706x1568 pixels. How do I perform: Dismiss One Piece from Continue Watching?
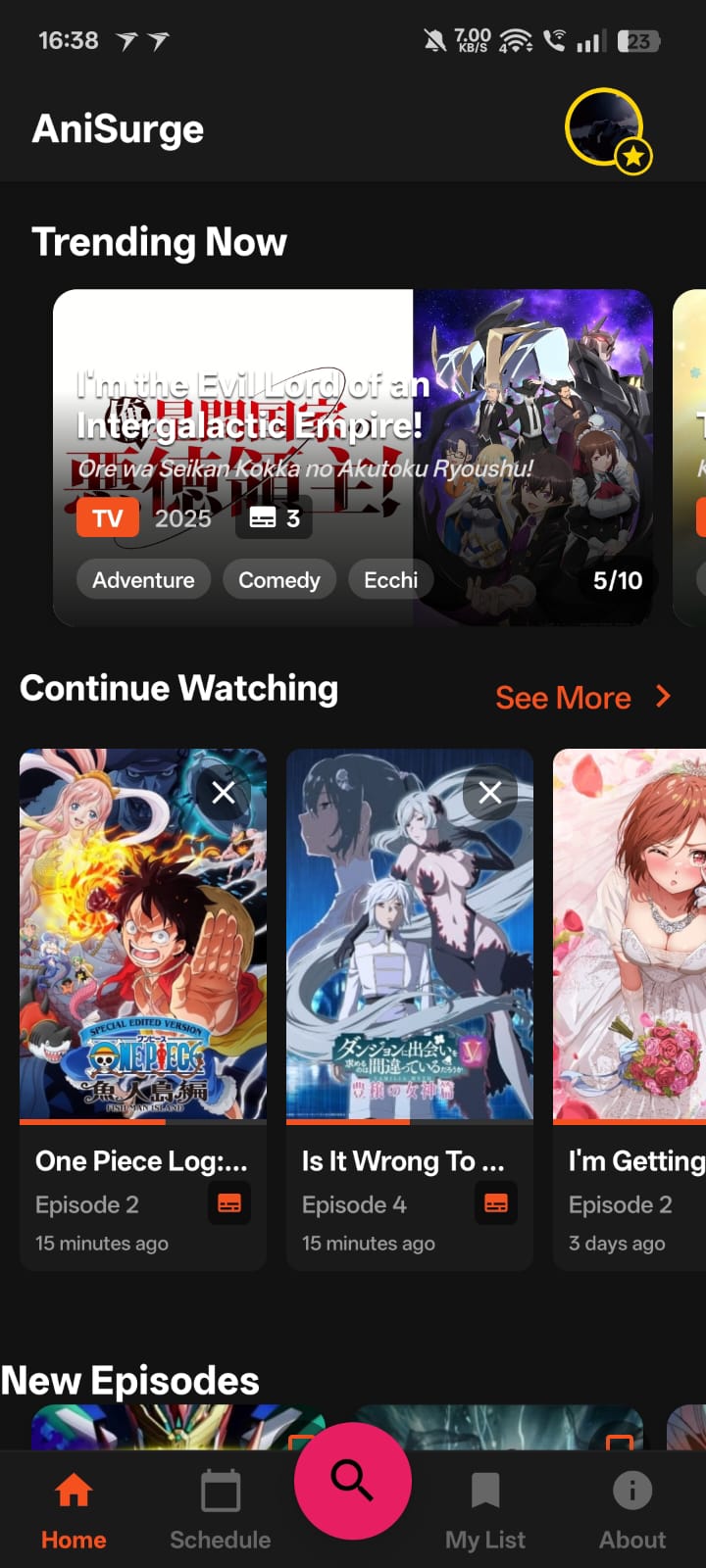click(223, 792)
